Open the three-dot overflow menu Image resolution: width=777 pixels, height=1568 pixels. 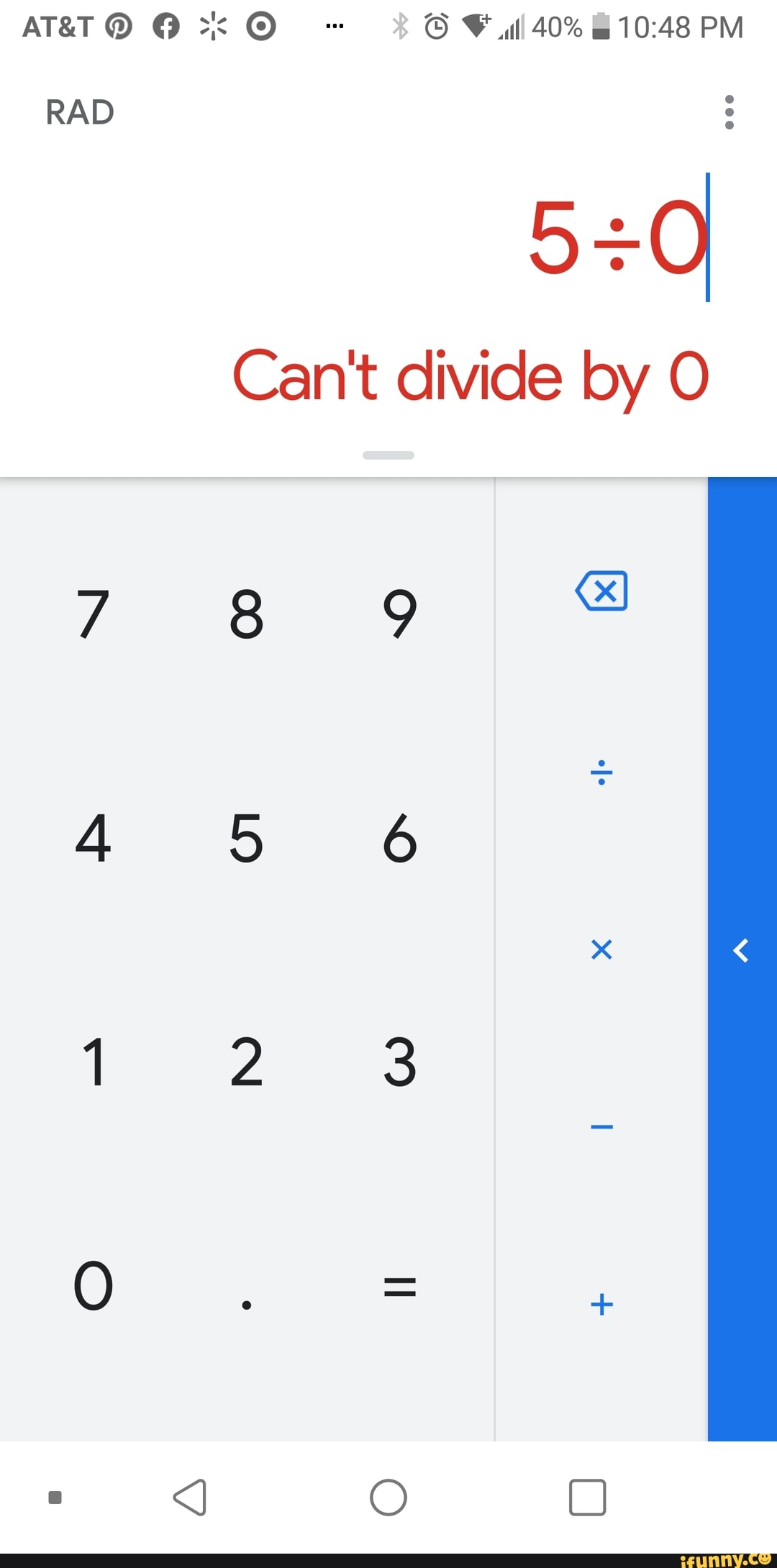coord(729,112)
